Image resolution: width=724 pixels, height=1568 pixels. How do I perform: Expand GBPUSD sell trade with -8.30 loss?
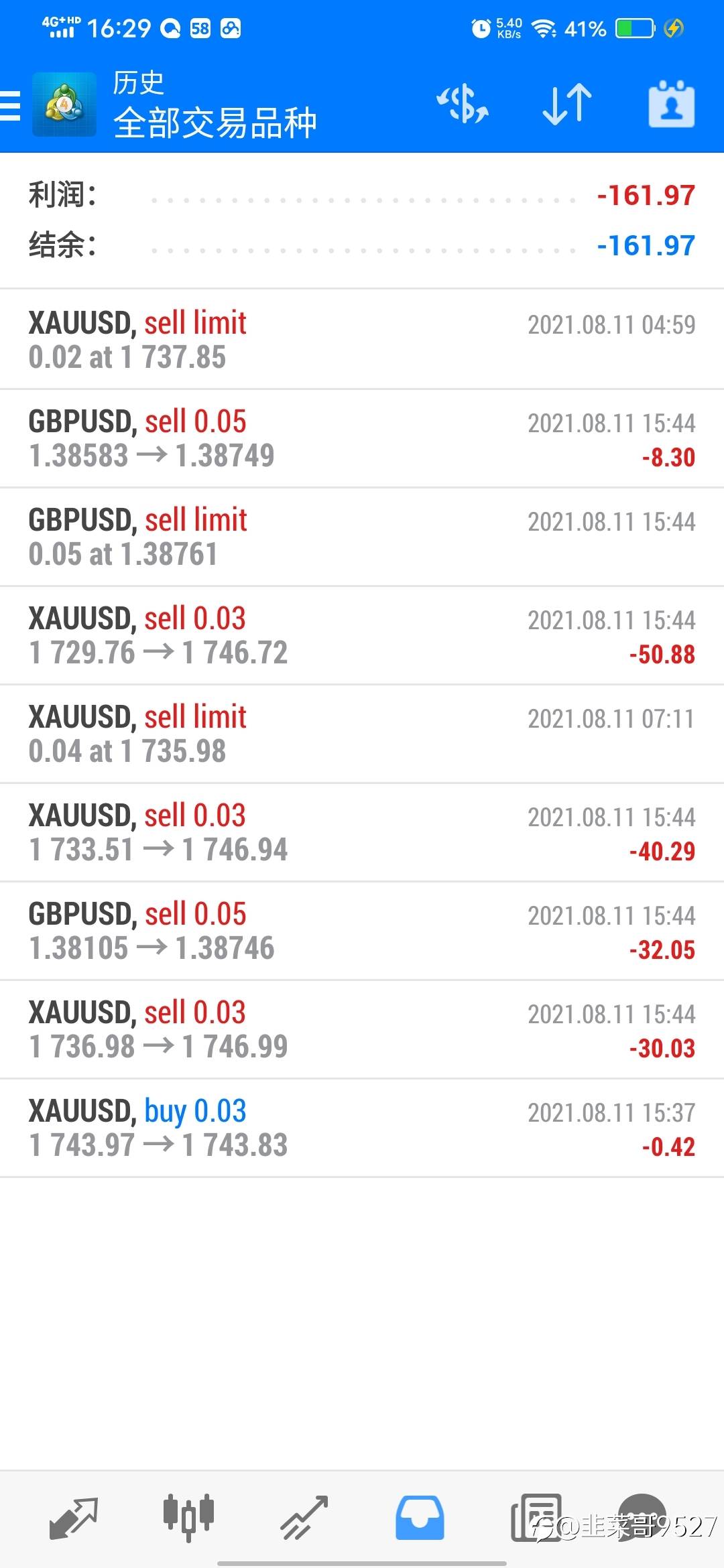click(x=362, y=438)
